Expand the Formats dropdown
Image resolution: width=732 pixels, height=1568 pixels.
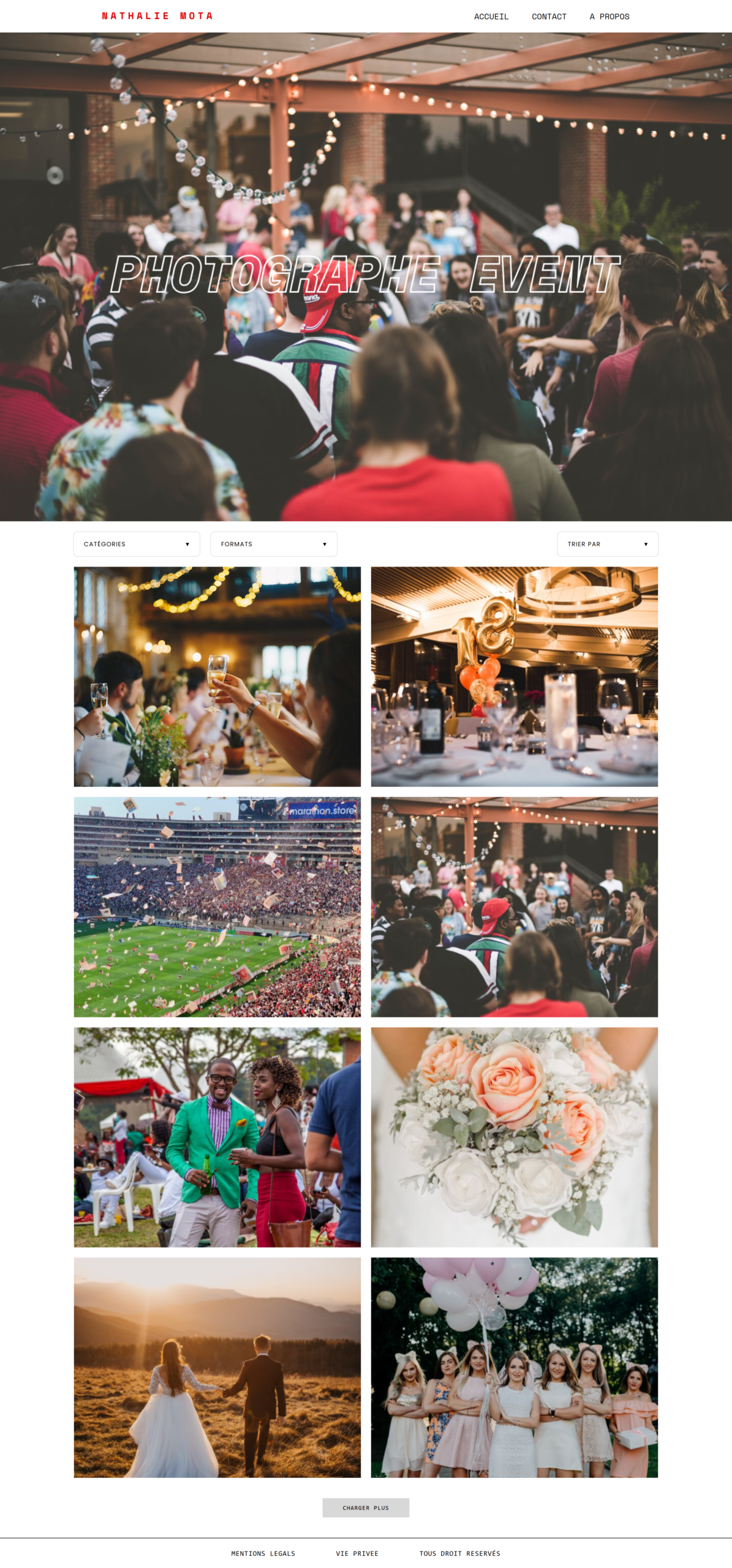(273, 543)
